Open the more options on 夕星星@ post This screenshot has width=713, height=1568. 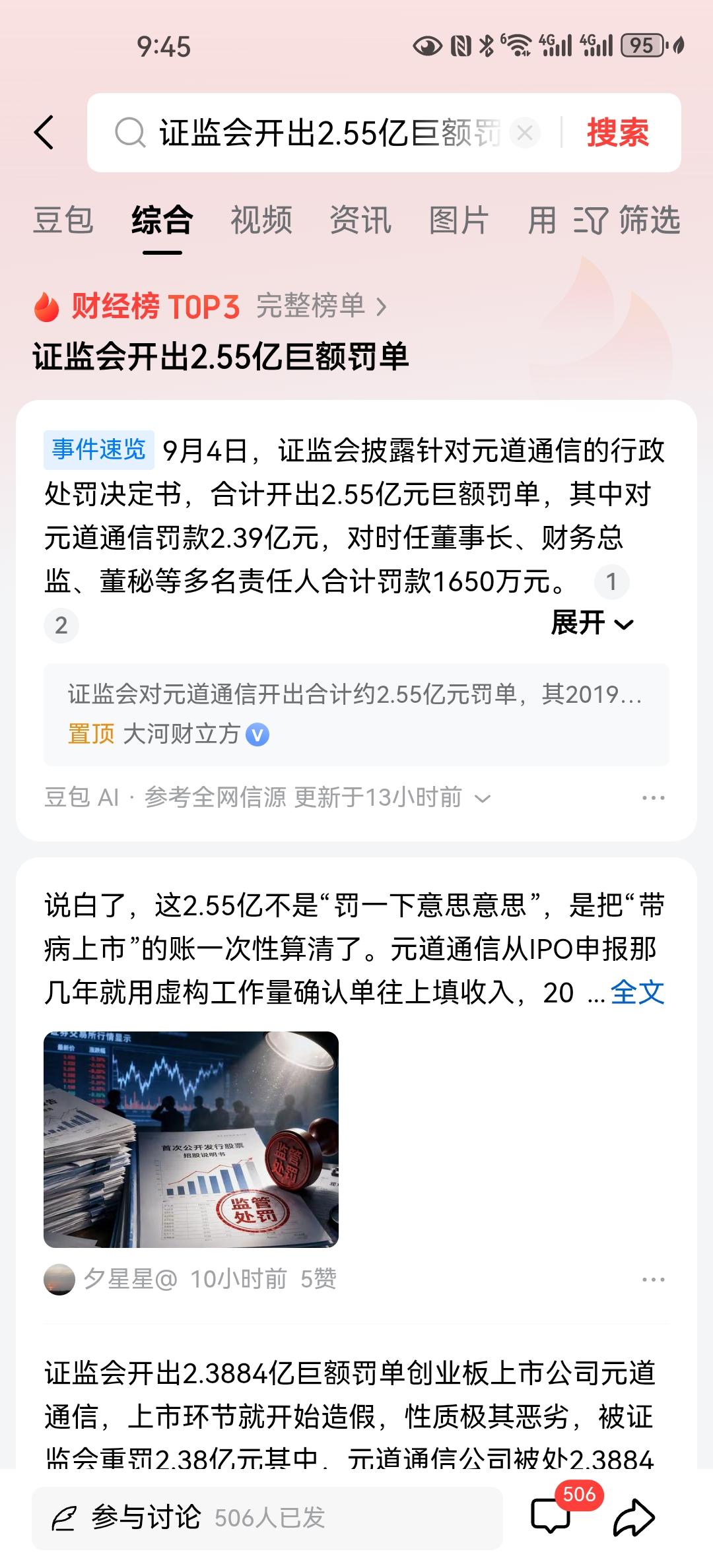654,1279
